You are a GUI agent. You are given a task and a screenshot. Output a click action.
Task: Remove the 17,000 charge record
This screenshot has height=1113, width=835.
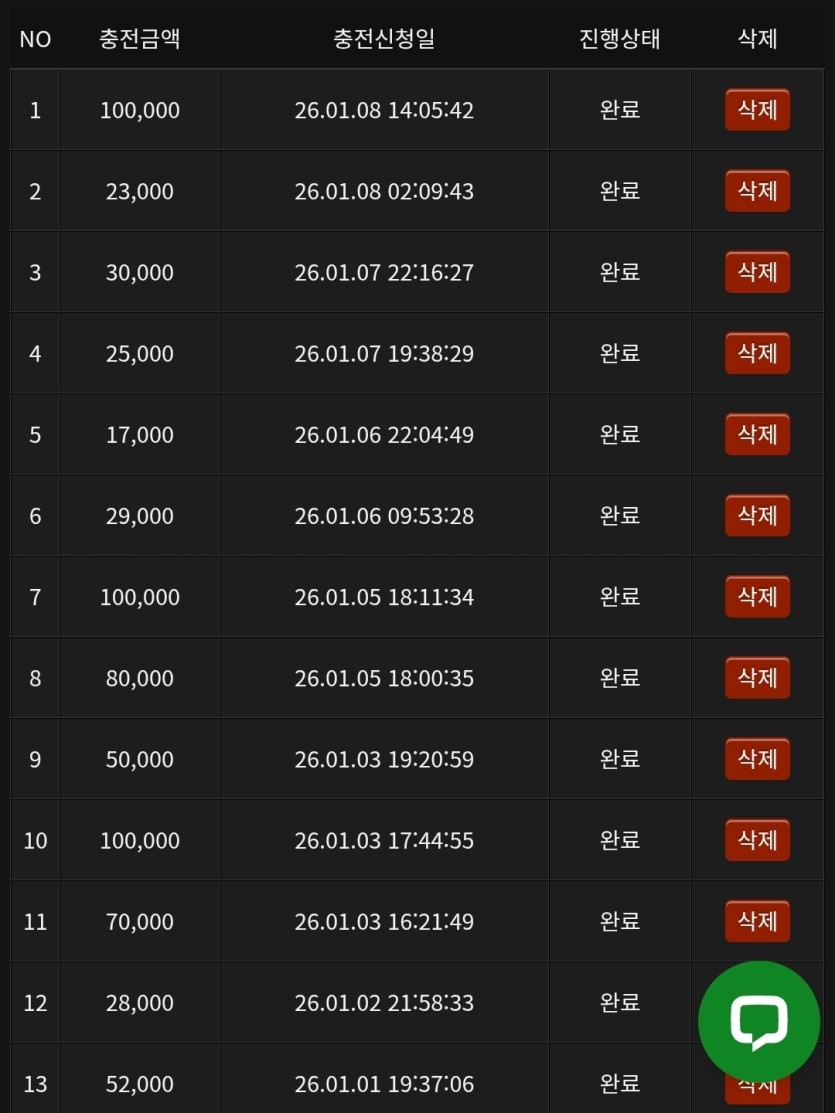[757, 434]
